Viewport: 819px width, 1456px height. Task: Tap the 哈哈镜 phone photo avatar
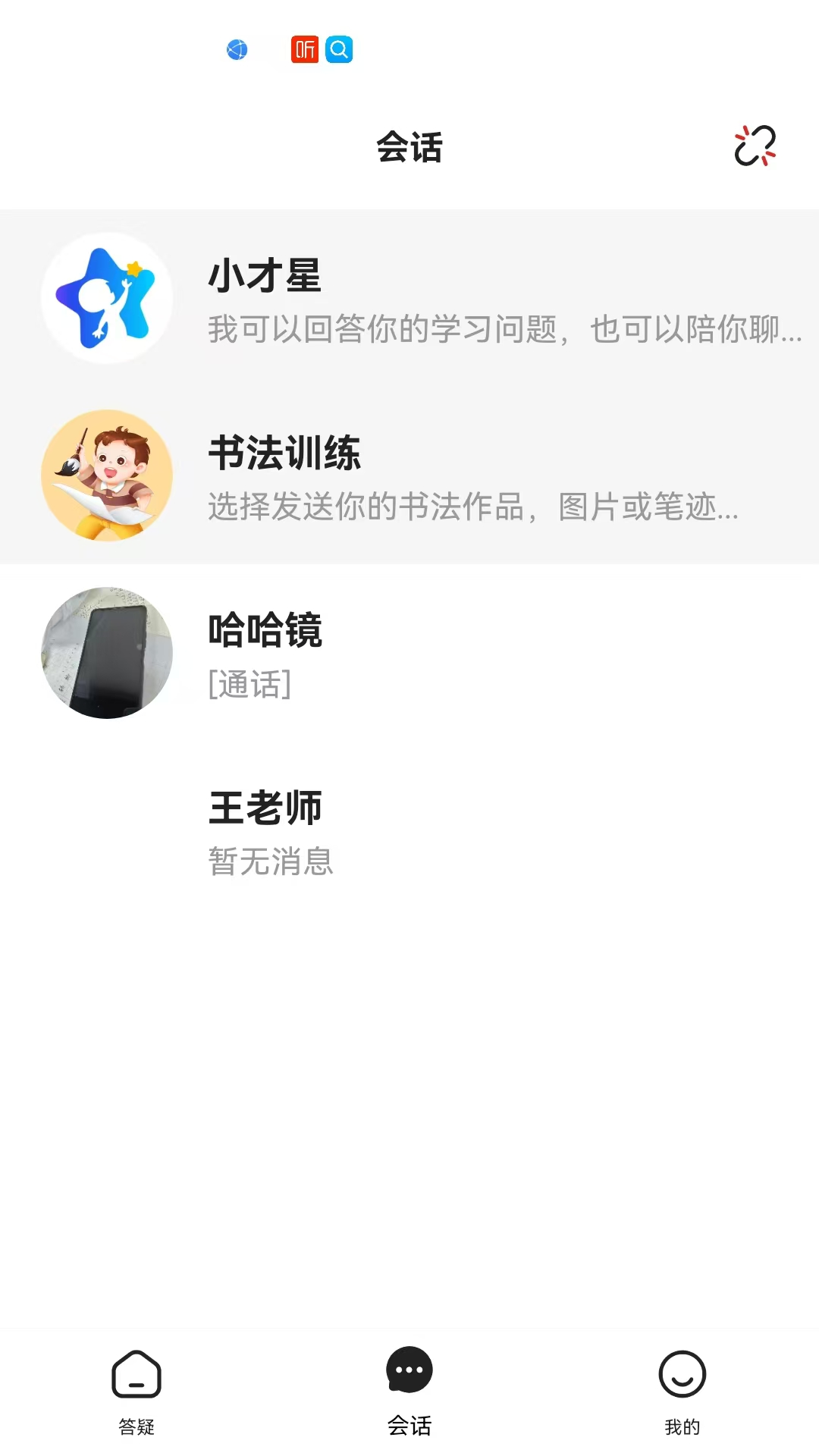click(106, 652)
